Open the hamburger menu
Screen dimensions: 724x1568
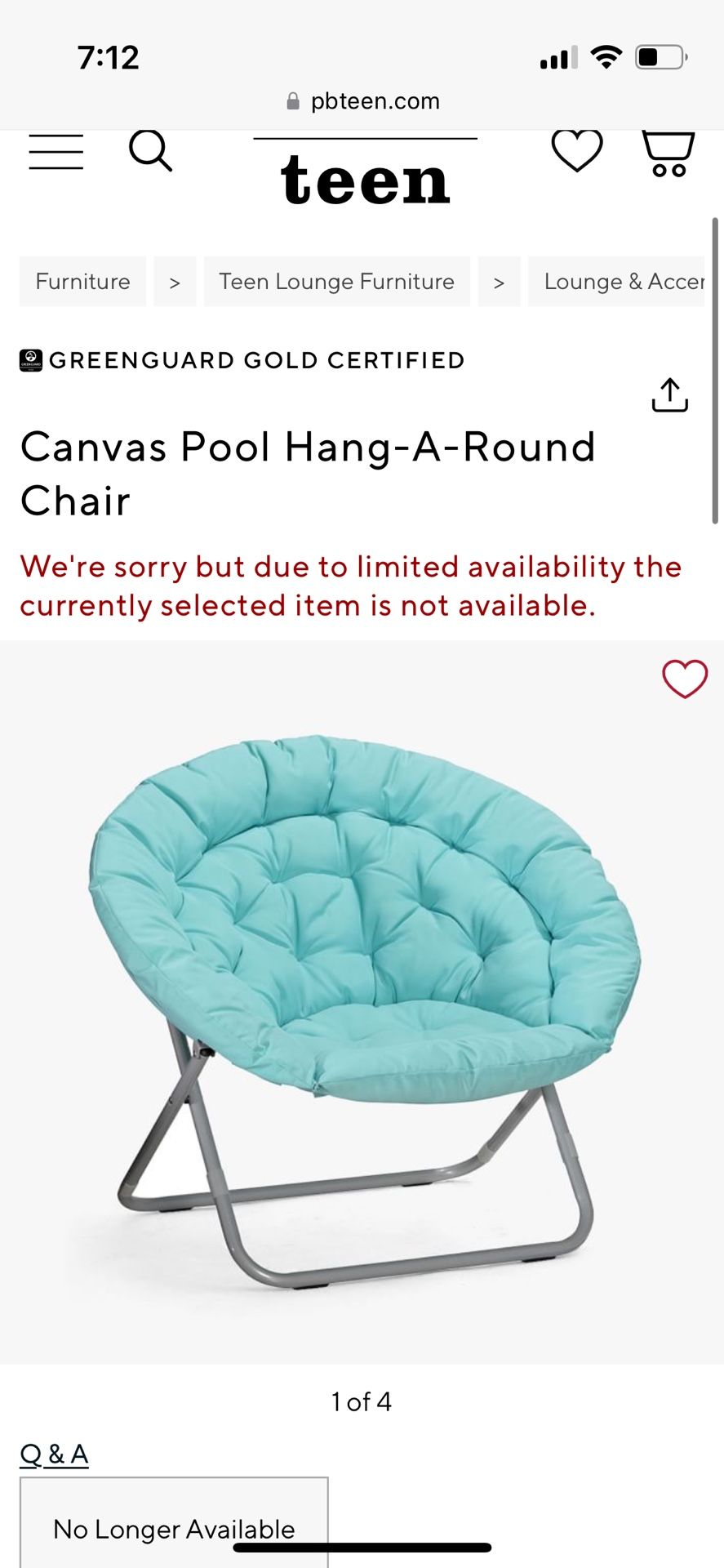[x=56, y=152]
